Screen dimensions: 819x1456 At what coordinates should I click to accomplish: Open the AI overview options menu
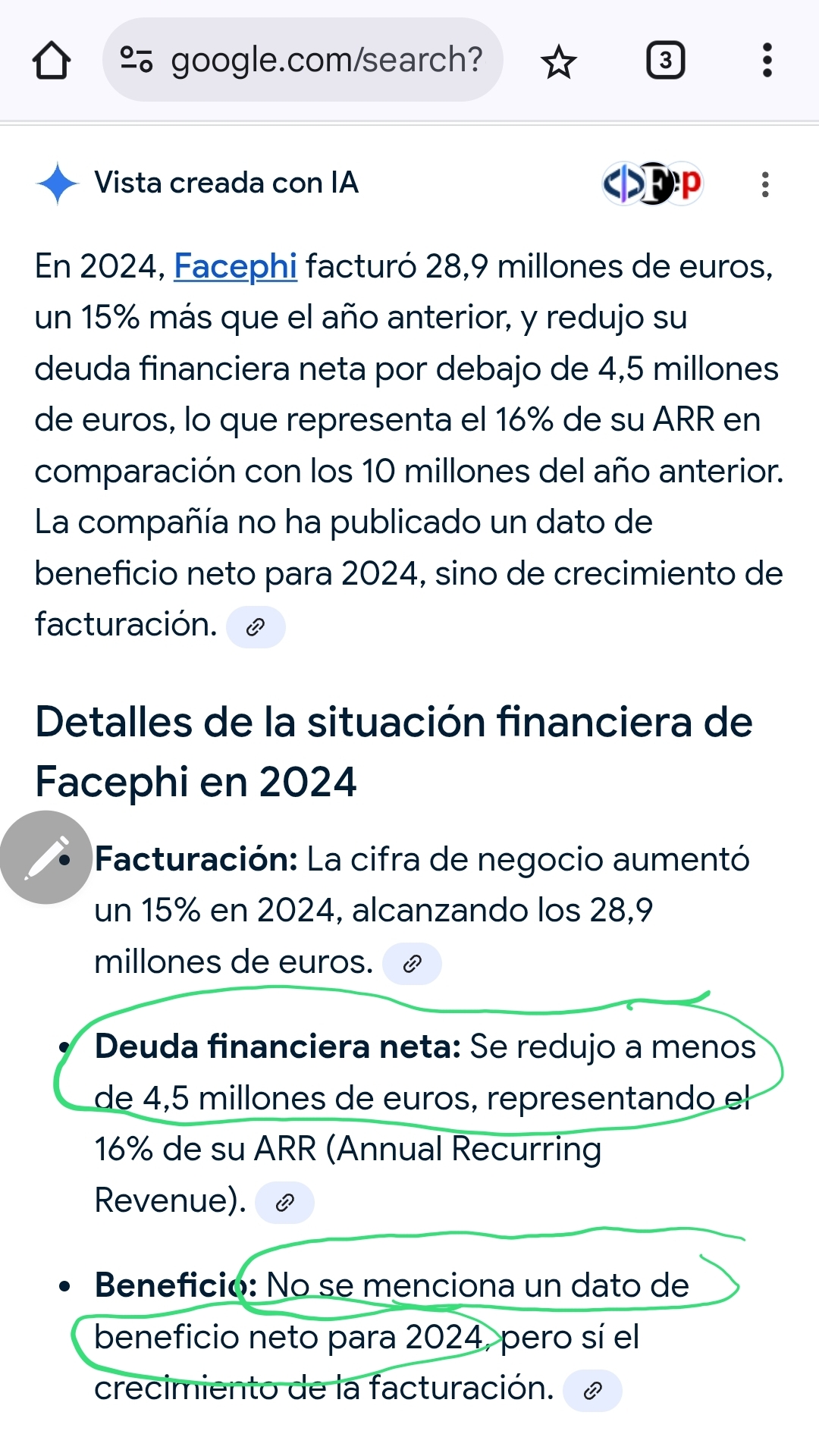[x=765, y=184]
